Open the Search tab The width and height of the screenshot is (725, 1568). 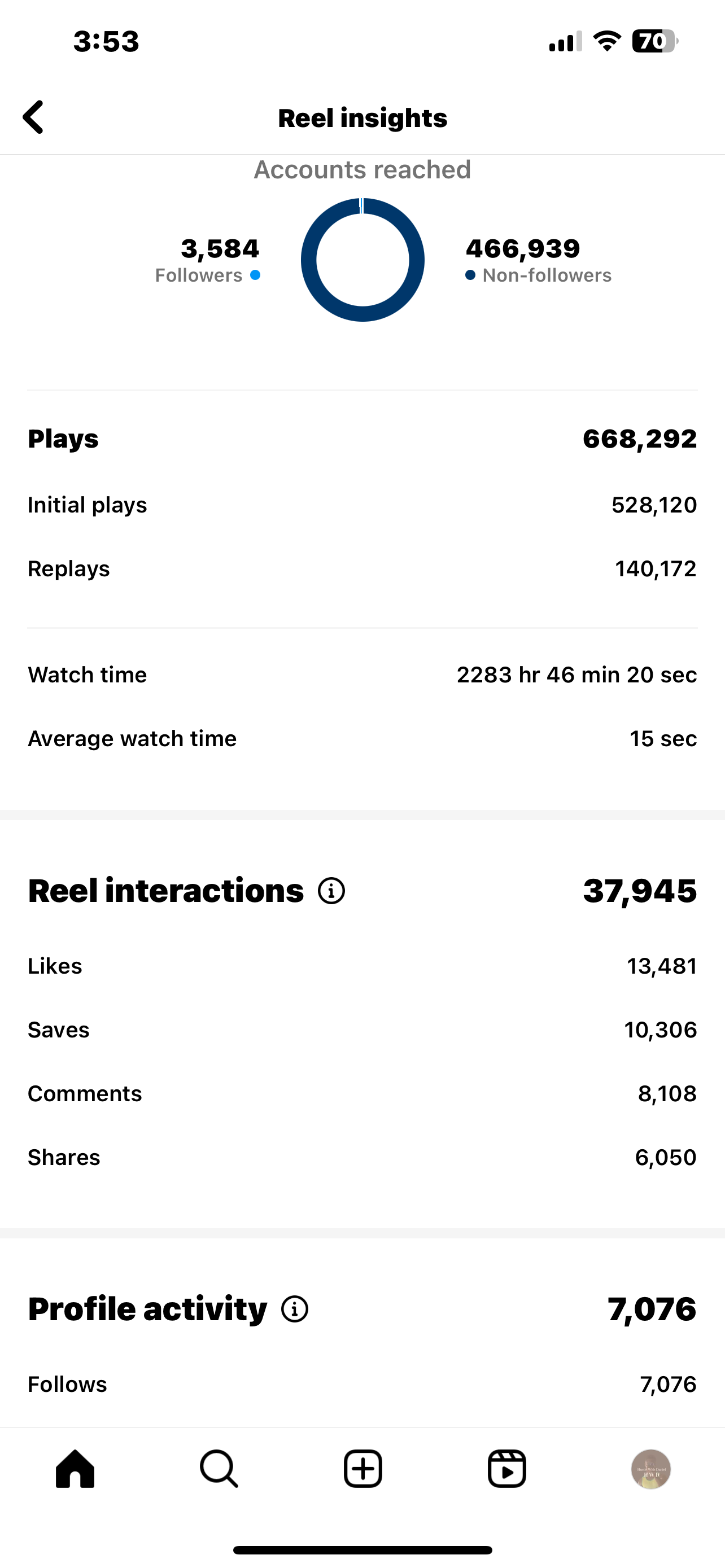coord(219,1469)
